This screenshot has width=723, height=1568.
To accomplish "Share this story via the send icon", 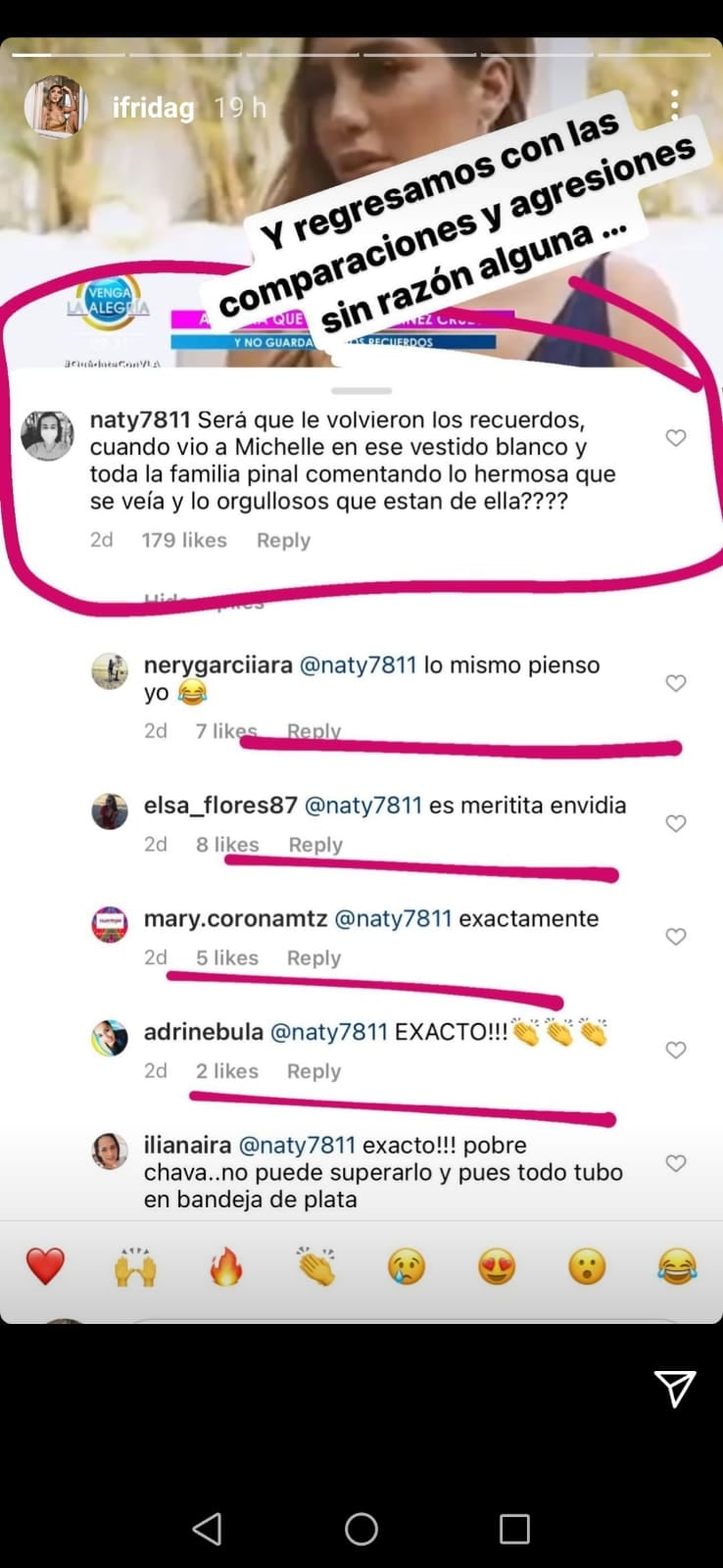I will click(x=675, y=1388).
